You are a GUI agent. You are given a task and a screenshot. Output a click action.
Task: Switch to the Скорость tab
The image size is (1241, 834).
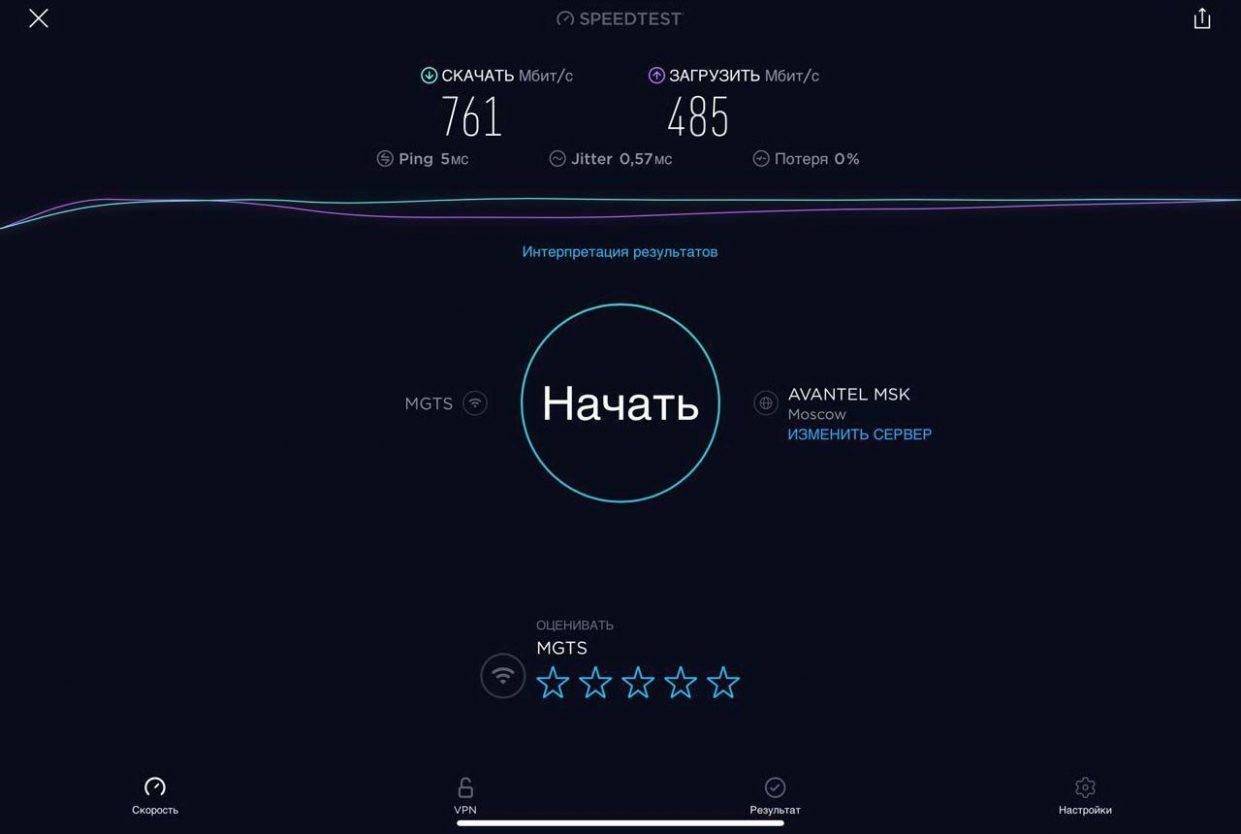coord(155,795)
